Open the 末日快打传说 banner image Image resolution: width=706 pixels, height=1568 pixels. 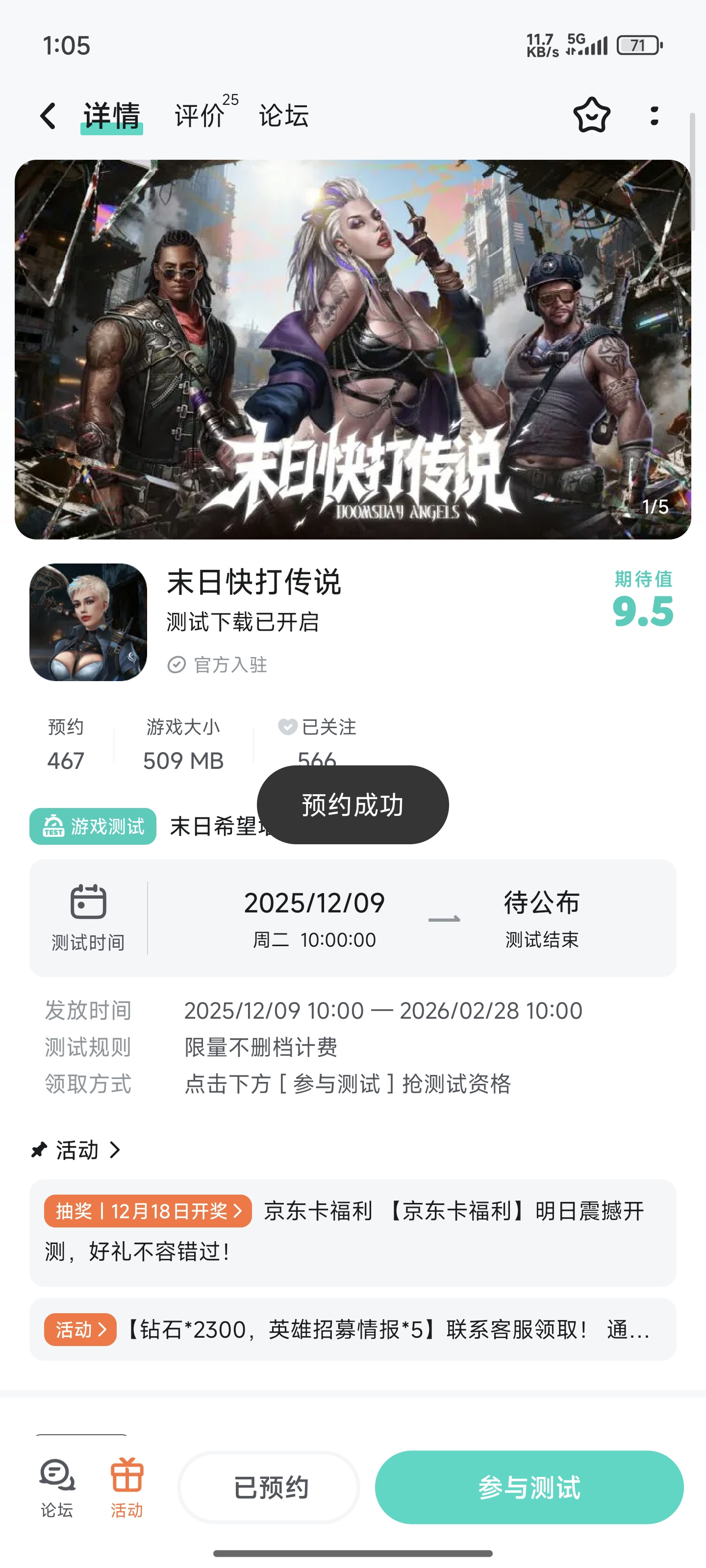(x=353, y=349)
